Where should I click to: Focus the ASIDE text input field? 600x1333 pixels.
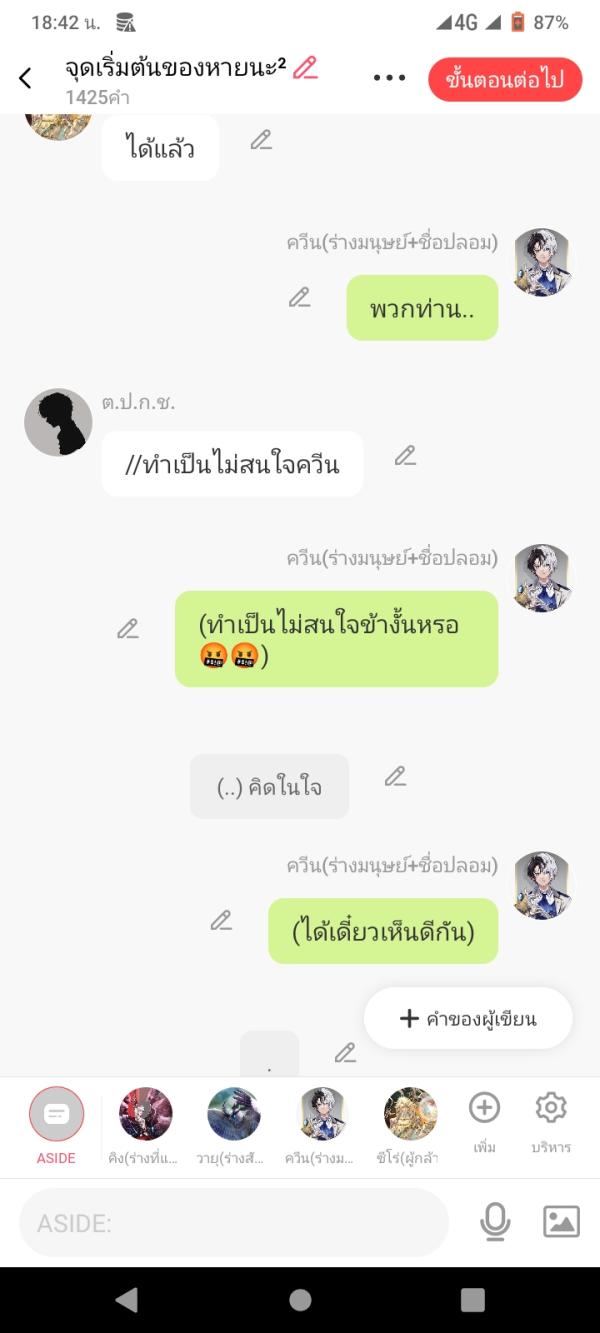point(234,1222)
